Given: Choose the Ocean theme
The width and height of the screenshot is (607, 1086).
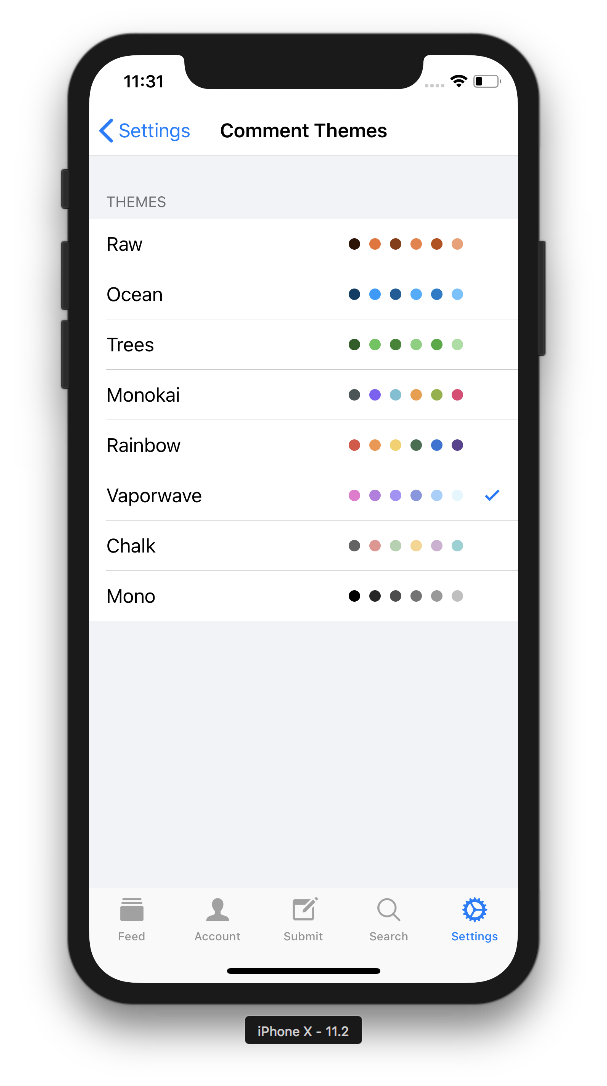Looking at the screenshot, I should tap(303, 294).
